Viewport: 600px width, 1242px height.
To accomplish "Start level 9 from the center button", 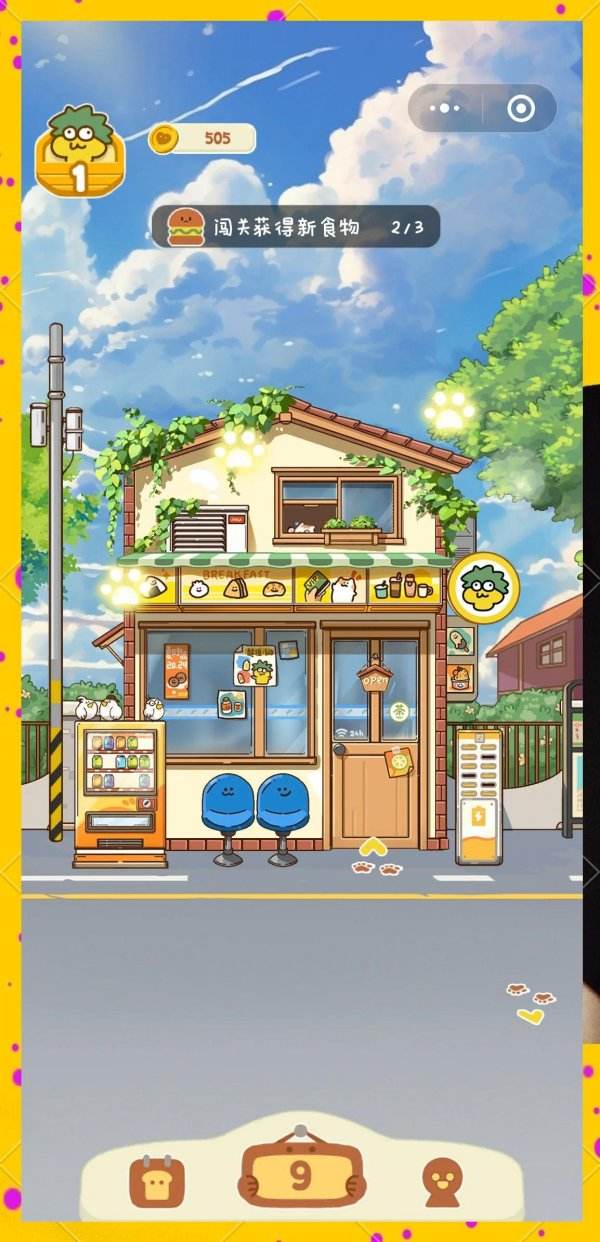I will [x=300, y=1175].
